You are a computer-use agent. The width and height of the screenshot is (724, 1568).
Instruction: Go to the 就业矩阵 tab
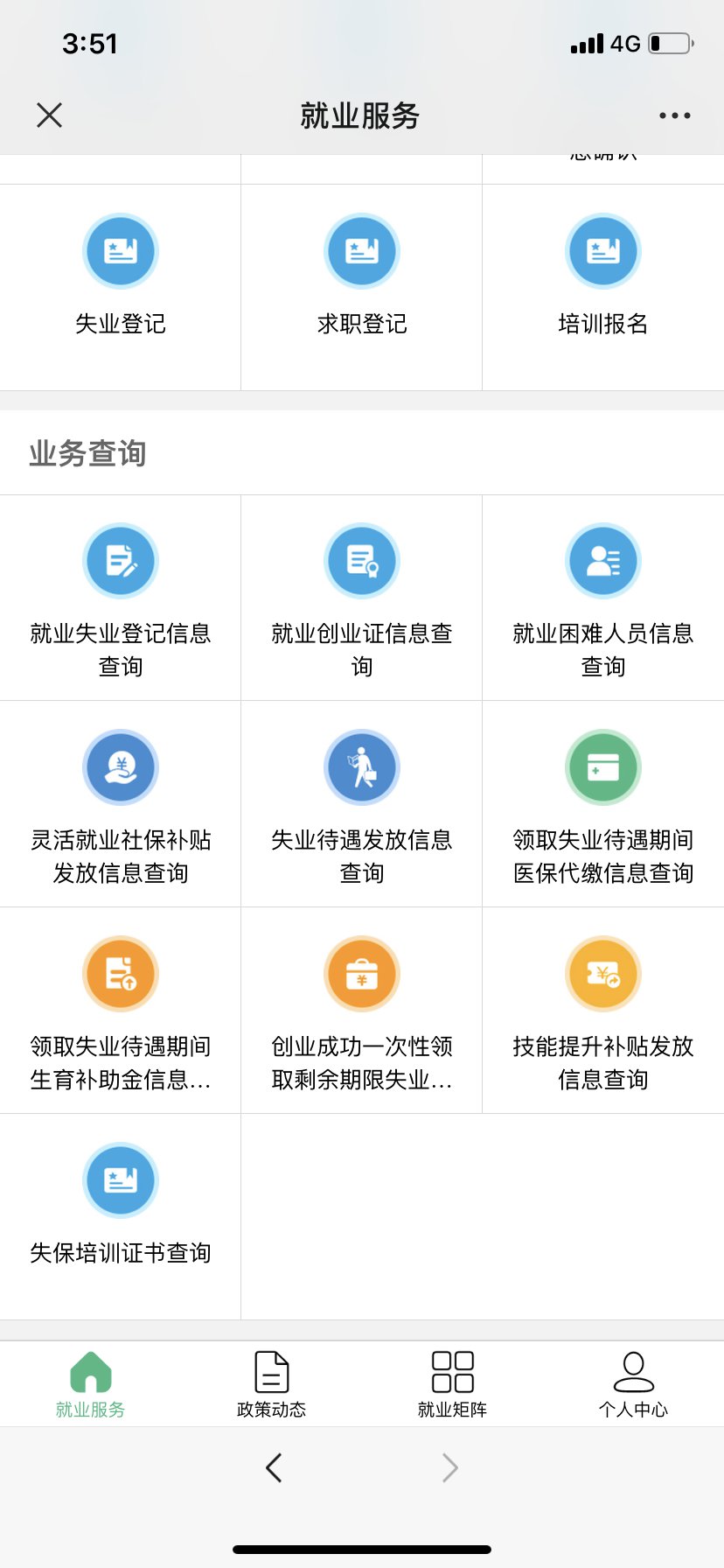point(452,1384)
